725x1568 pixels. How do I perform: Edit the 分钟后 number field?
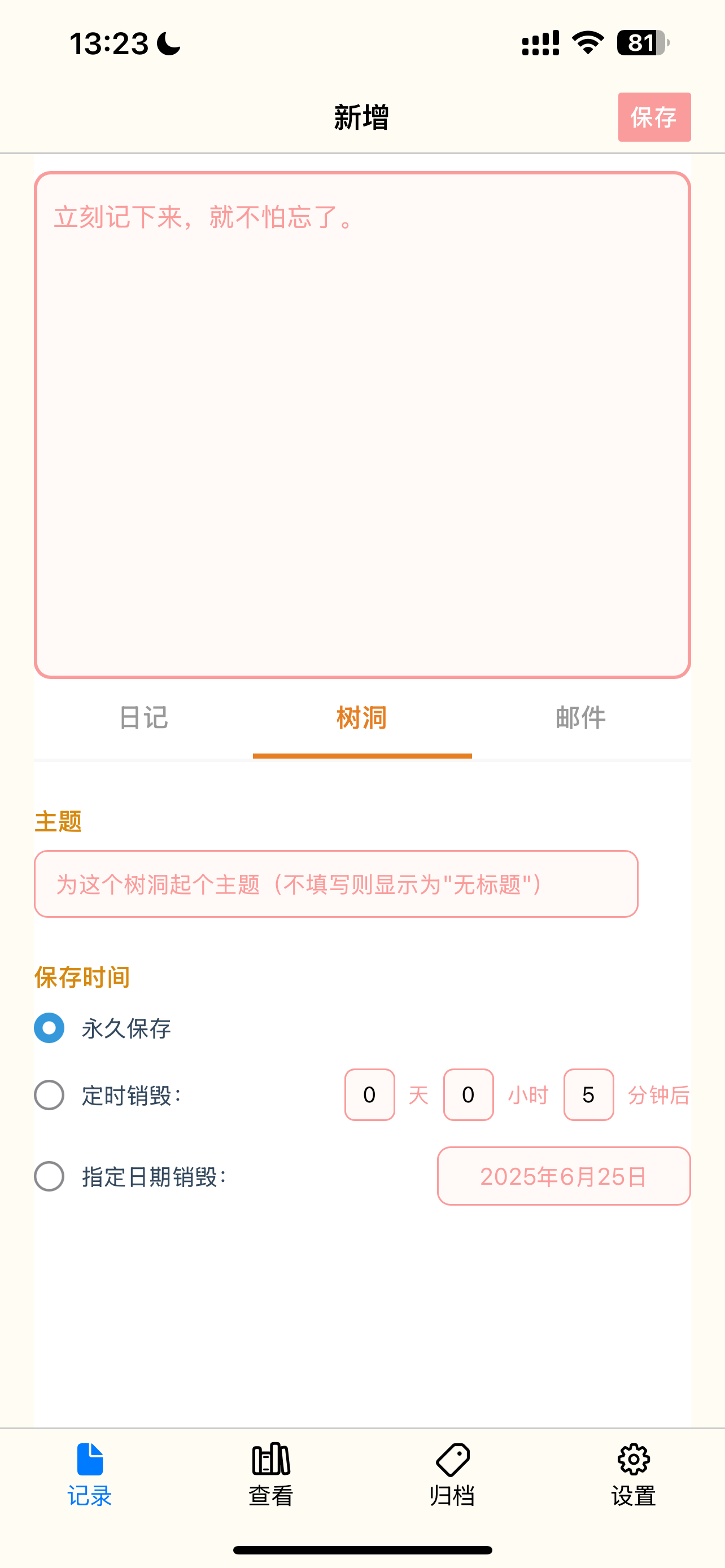(x=588, y=1094)
